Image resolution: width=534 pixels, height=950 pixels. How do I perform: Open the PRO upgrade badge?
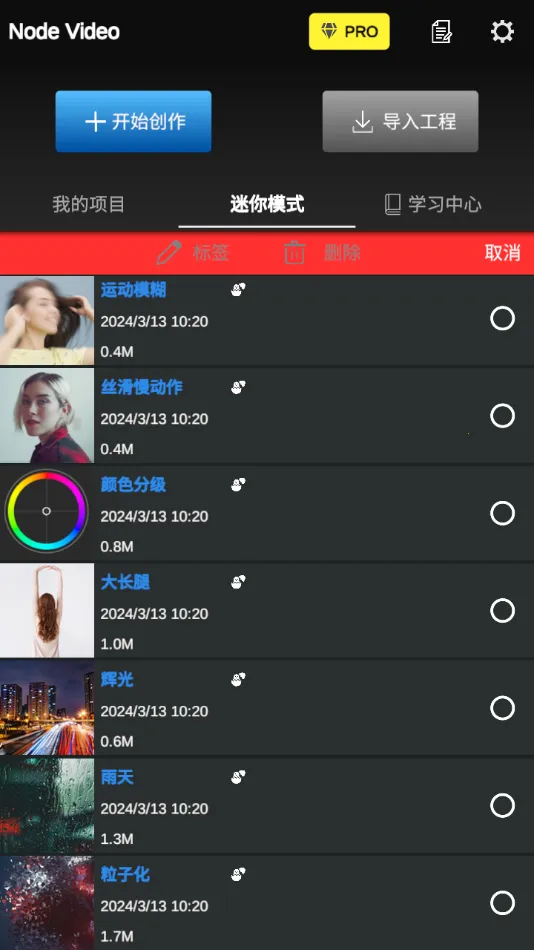click(x=349, y=32)
